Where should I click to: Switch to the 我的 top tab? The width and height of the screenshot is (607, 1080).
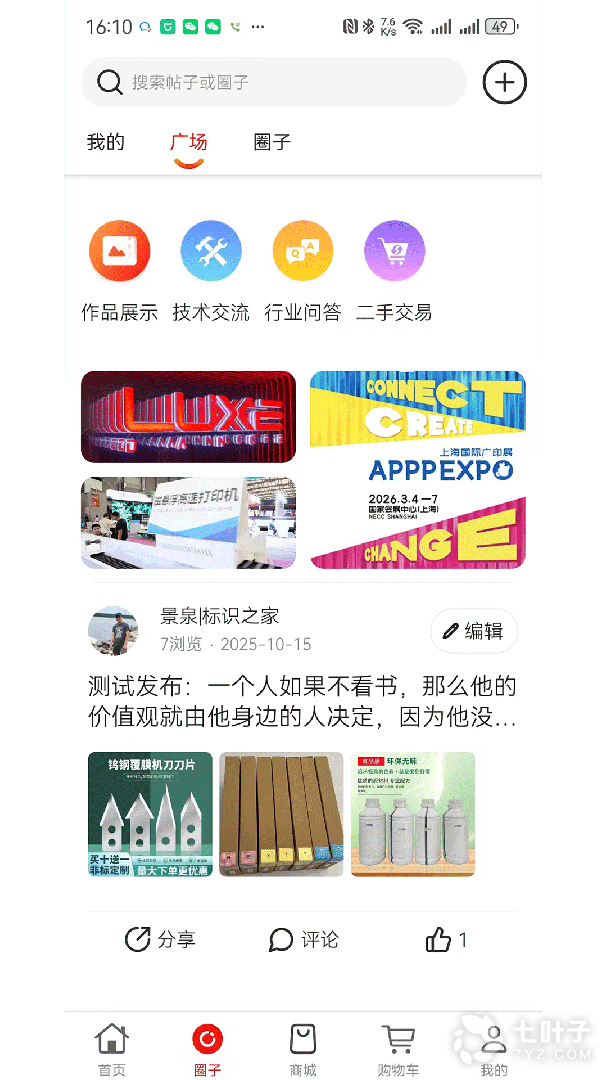pyautogui.click(x=106, y=142)
